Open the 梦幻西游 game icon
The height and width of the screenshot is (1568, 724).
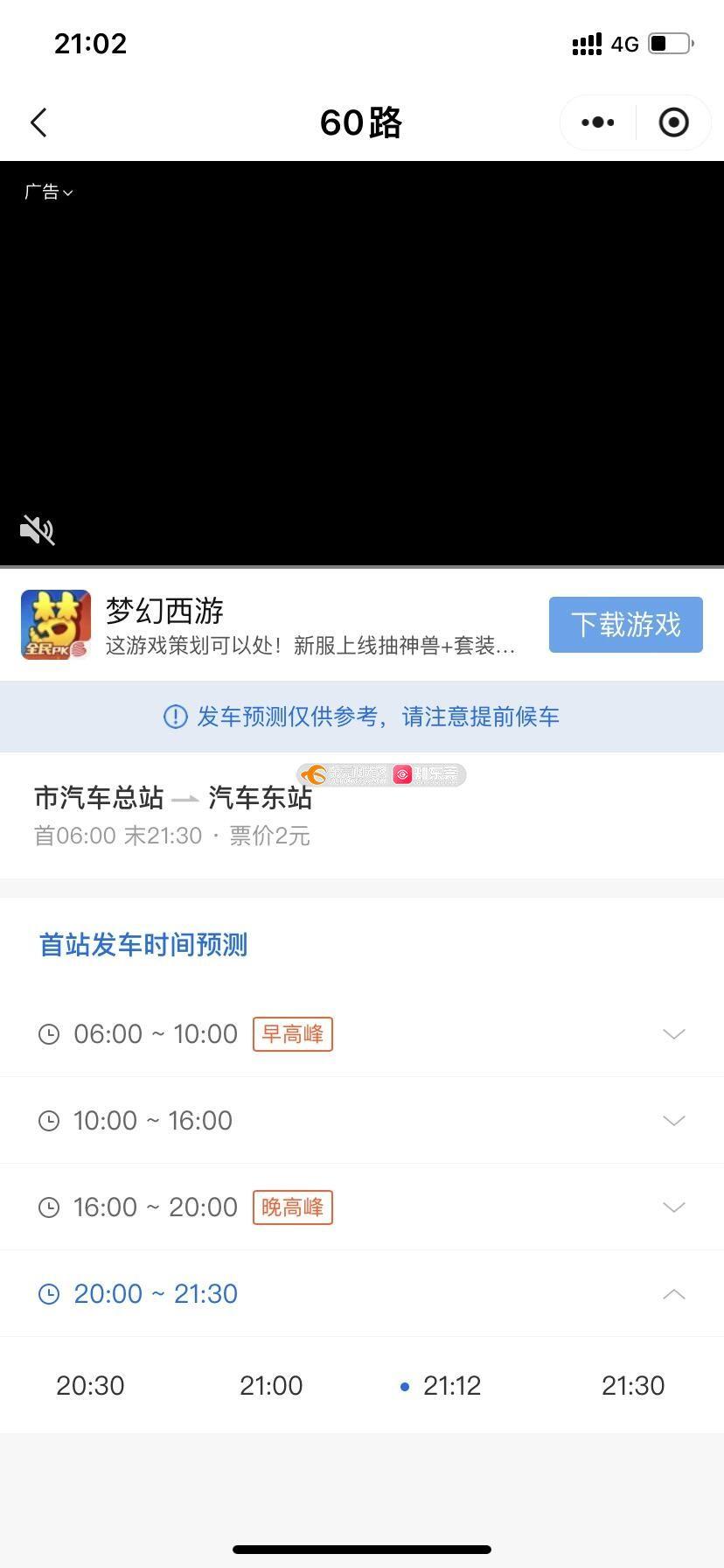tap(56, 625)
